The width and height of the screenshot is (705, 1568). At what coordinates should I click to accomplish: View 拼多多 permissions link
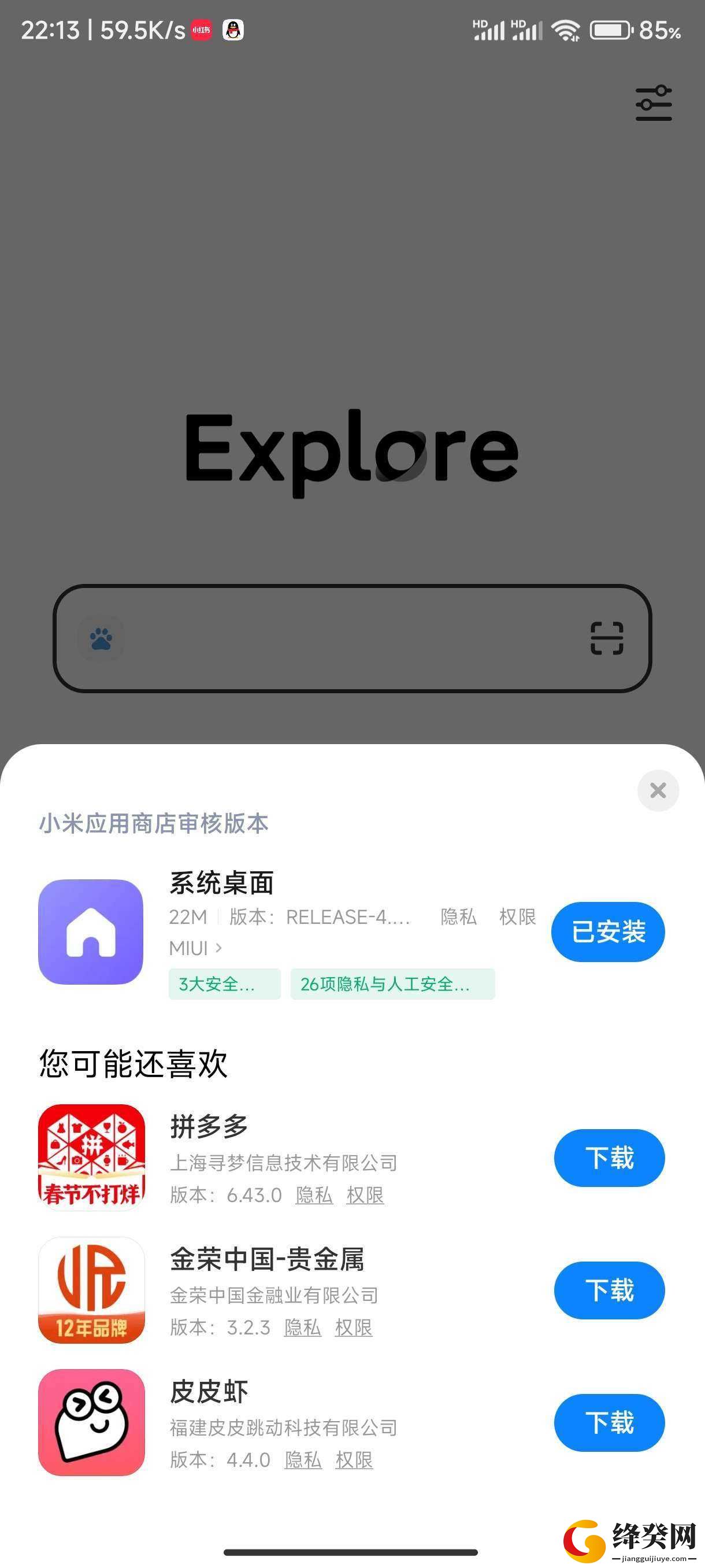[x=365, y=1195]
